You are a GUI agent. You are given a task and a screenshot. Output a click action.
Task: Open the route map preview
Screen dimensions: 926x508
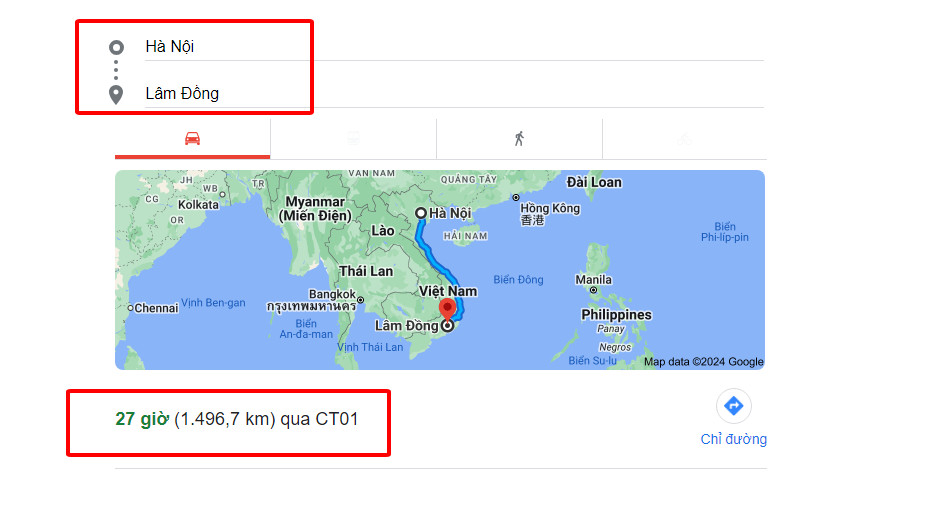439,269
